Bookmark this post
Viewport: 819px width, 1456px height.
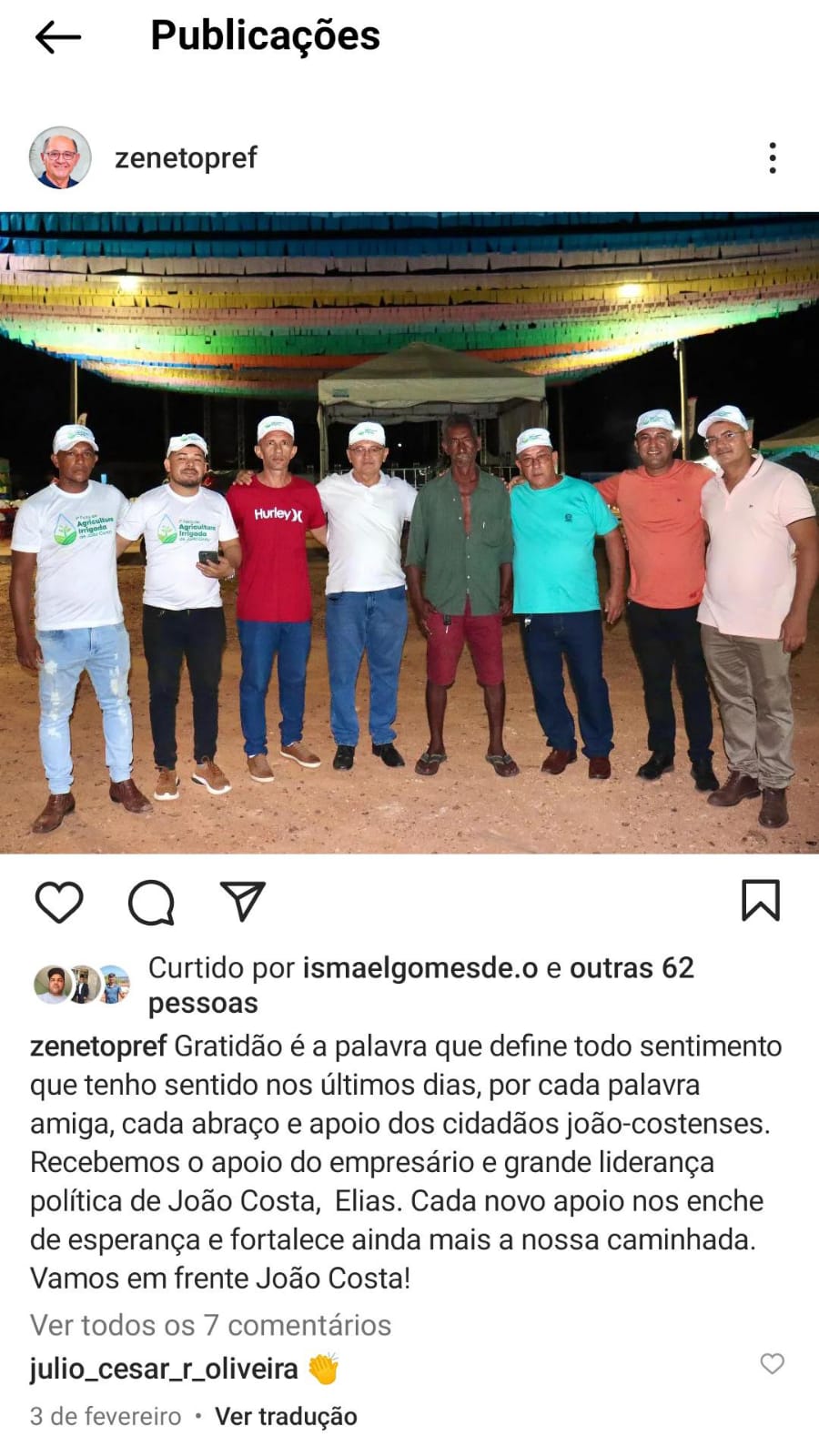click(760, 901)
